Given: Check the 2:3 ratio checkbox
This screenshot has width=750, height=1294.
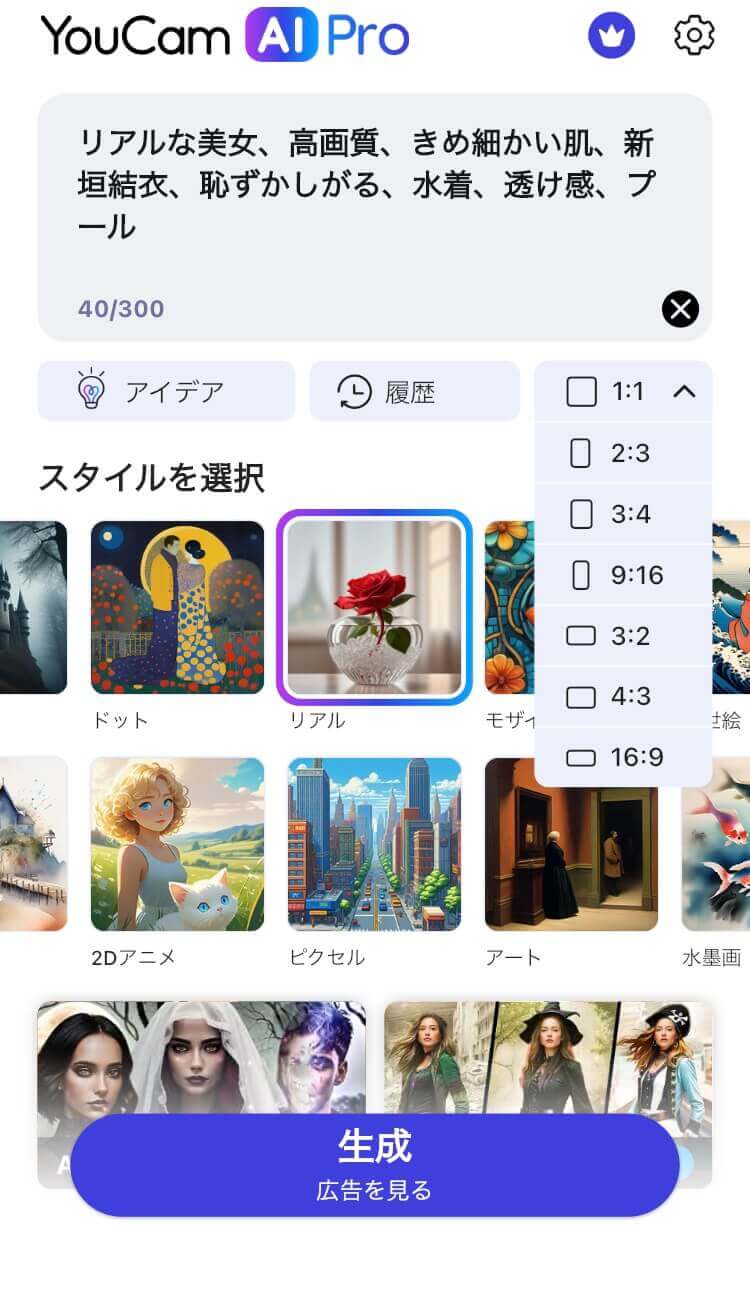Looking at the screenshot, I should (x=581, y=452).
